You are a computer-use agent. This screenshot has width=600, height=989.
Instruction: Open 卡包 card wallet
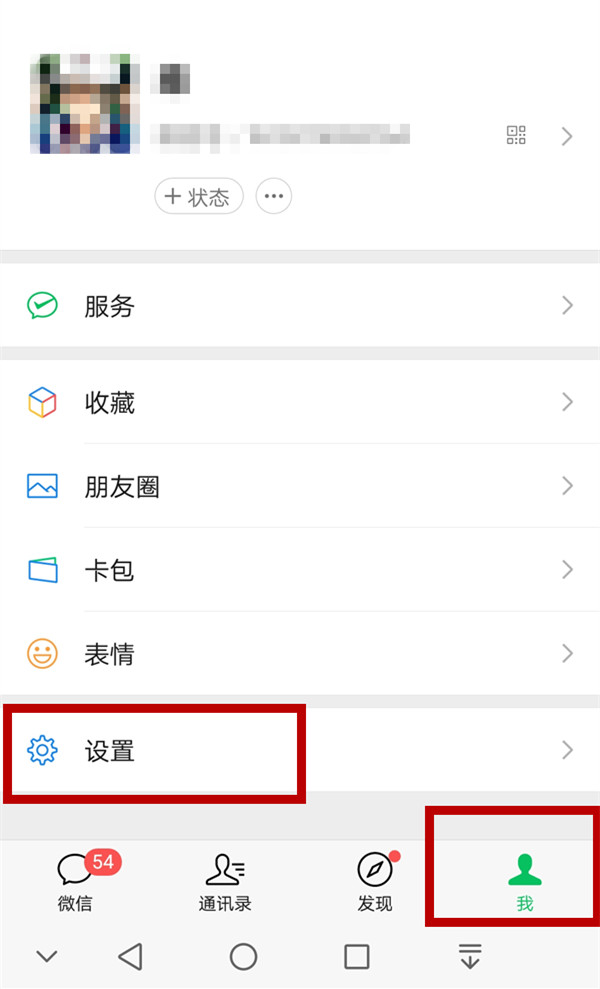coord(300,570)
